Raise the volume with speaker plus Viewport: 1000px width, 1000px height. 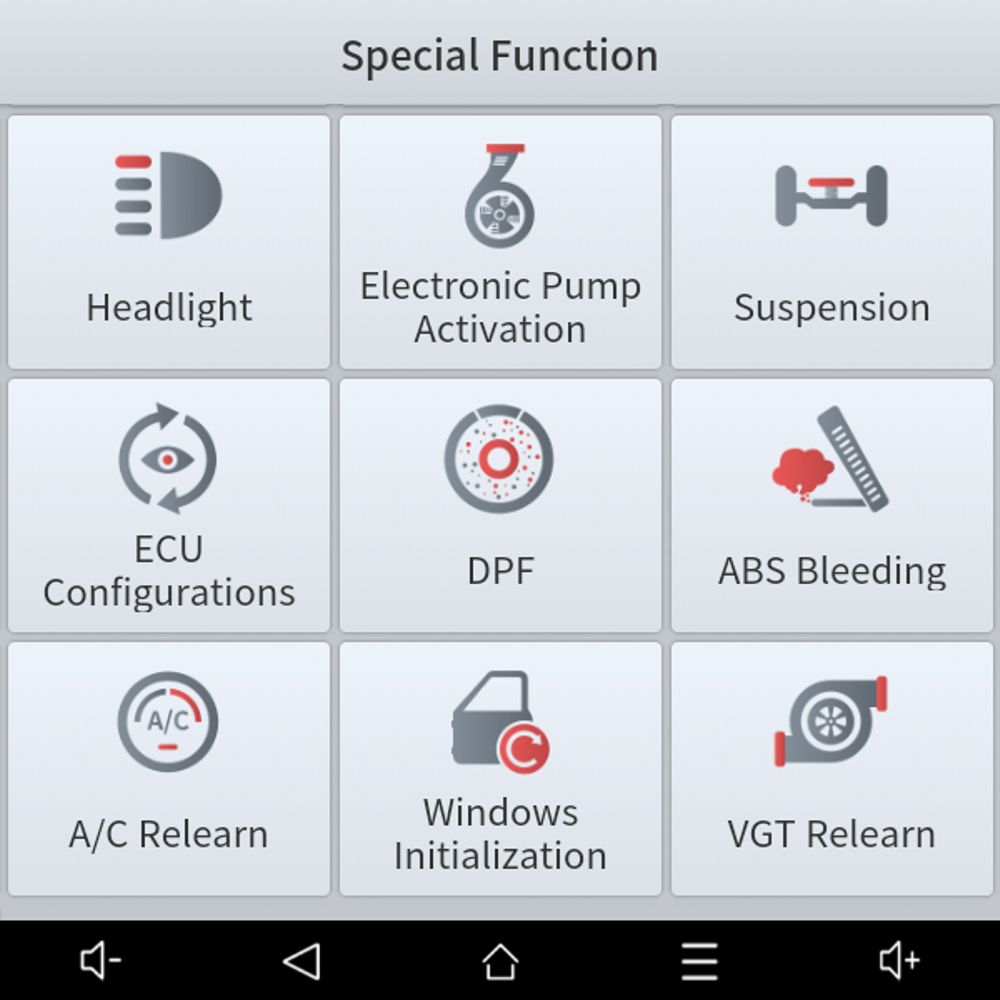point(899,961)
